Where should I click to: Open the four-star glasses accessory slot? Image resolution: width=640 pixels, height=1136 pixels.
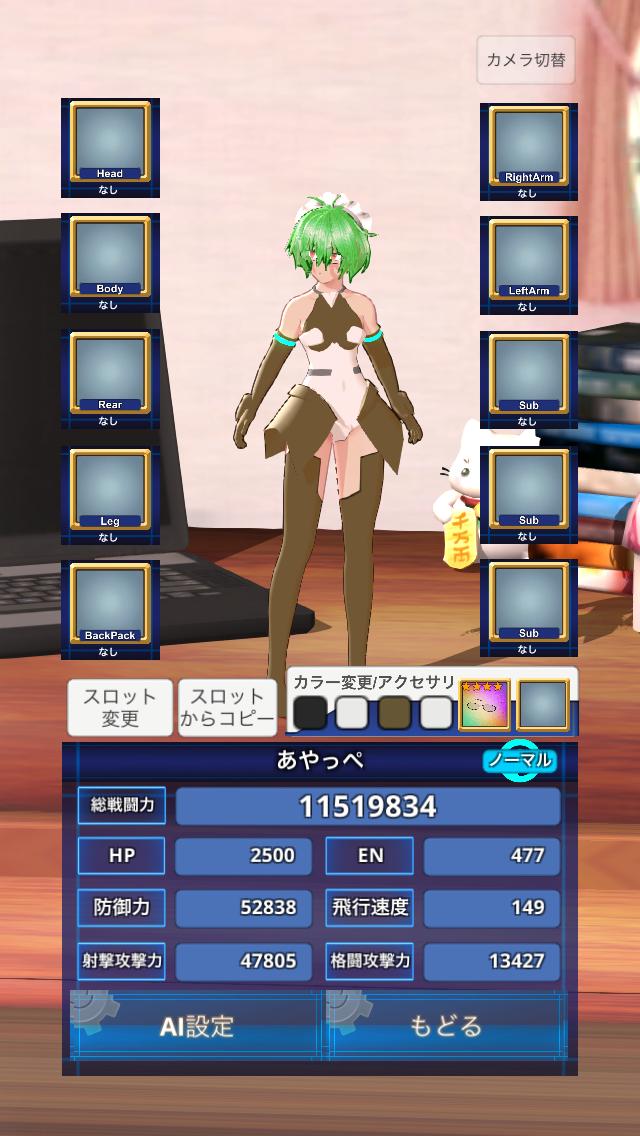[x=485, y=705]
